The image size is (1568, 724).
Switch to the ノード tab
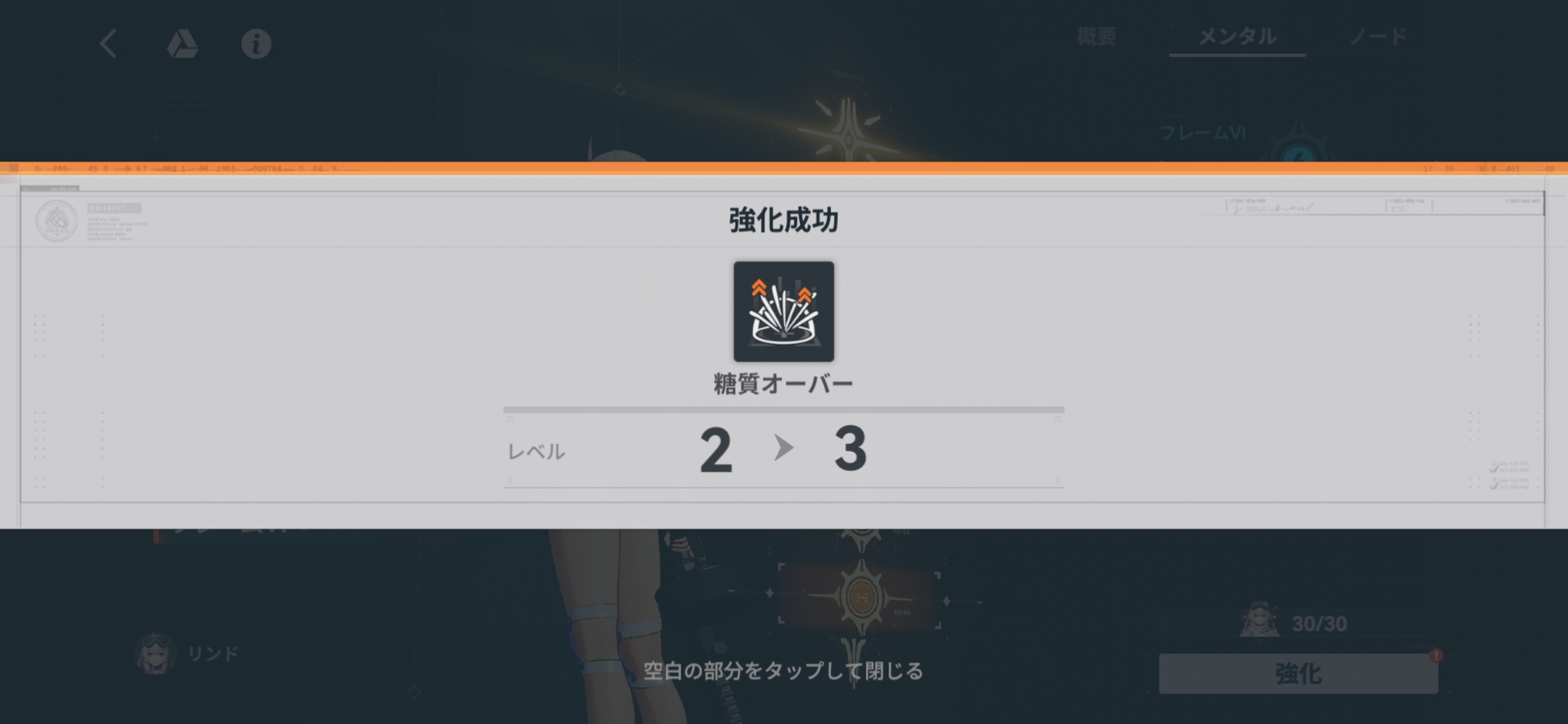[x=1378, y=36]
